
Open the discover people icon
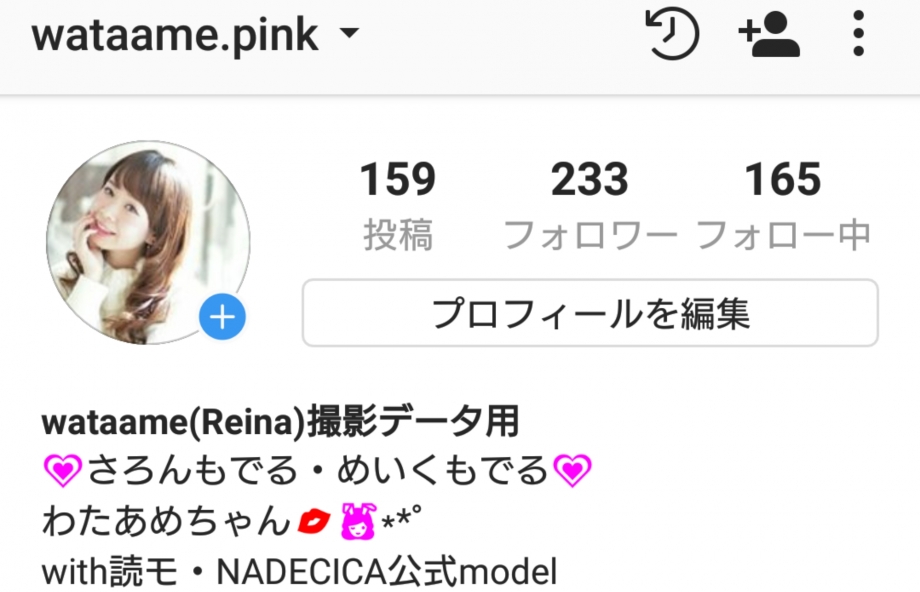point(768,36)
